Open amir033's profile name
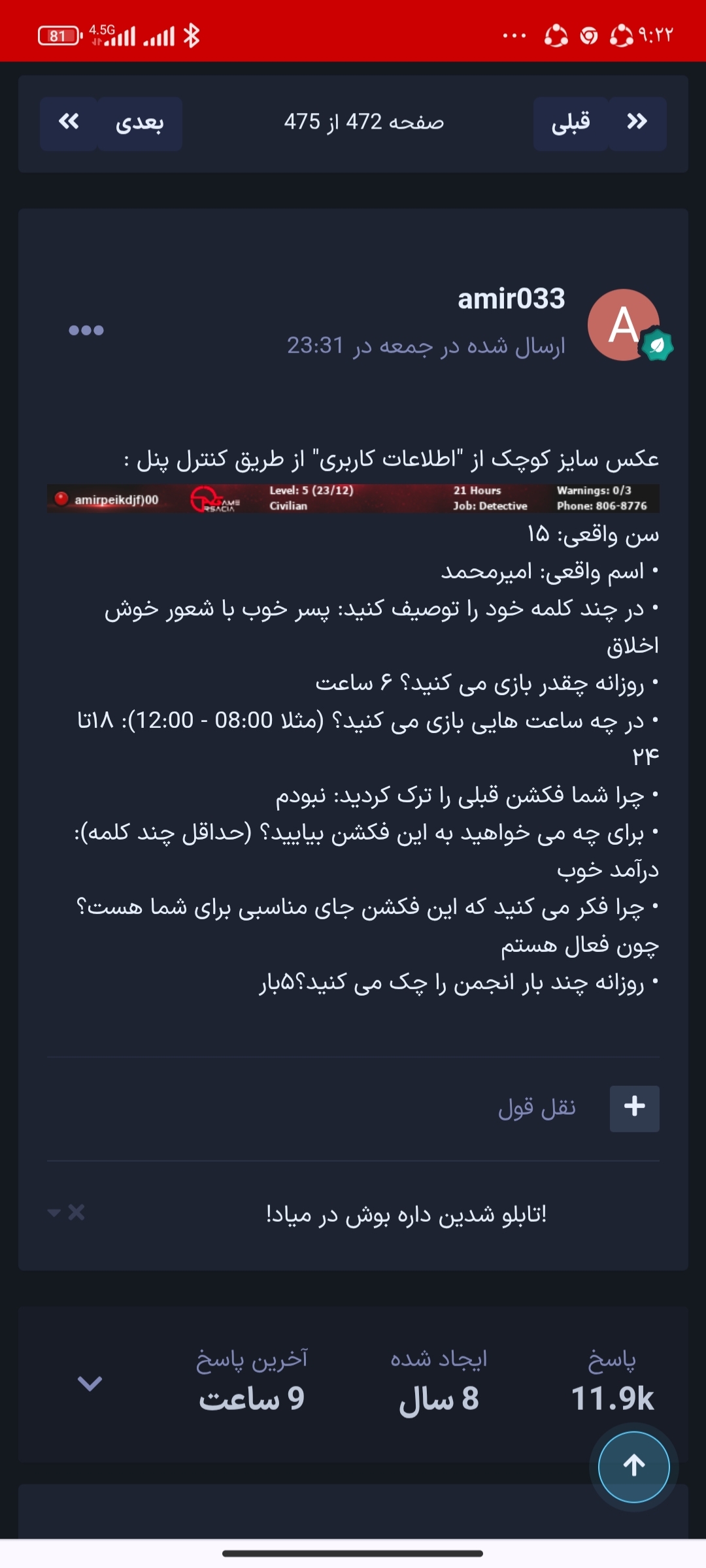 (x=511, y=299)
